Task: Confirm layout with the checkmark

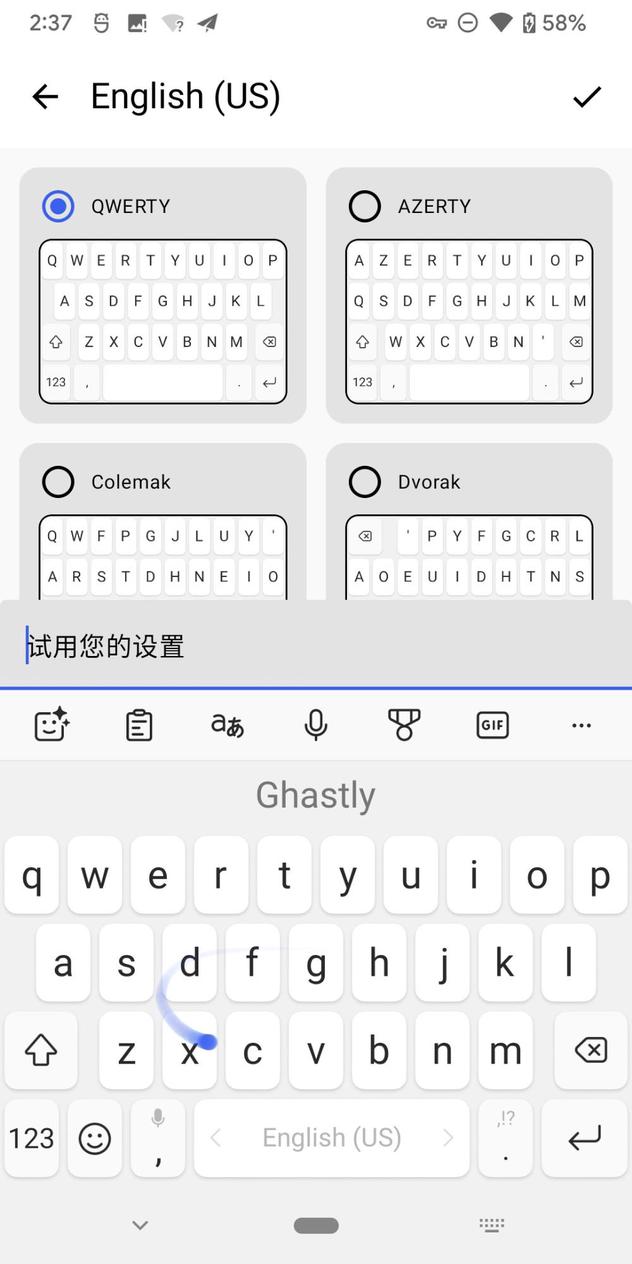Action: 587,97
